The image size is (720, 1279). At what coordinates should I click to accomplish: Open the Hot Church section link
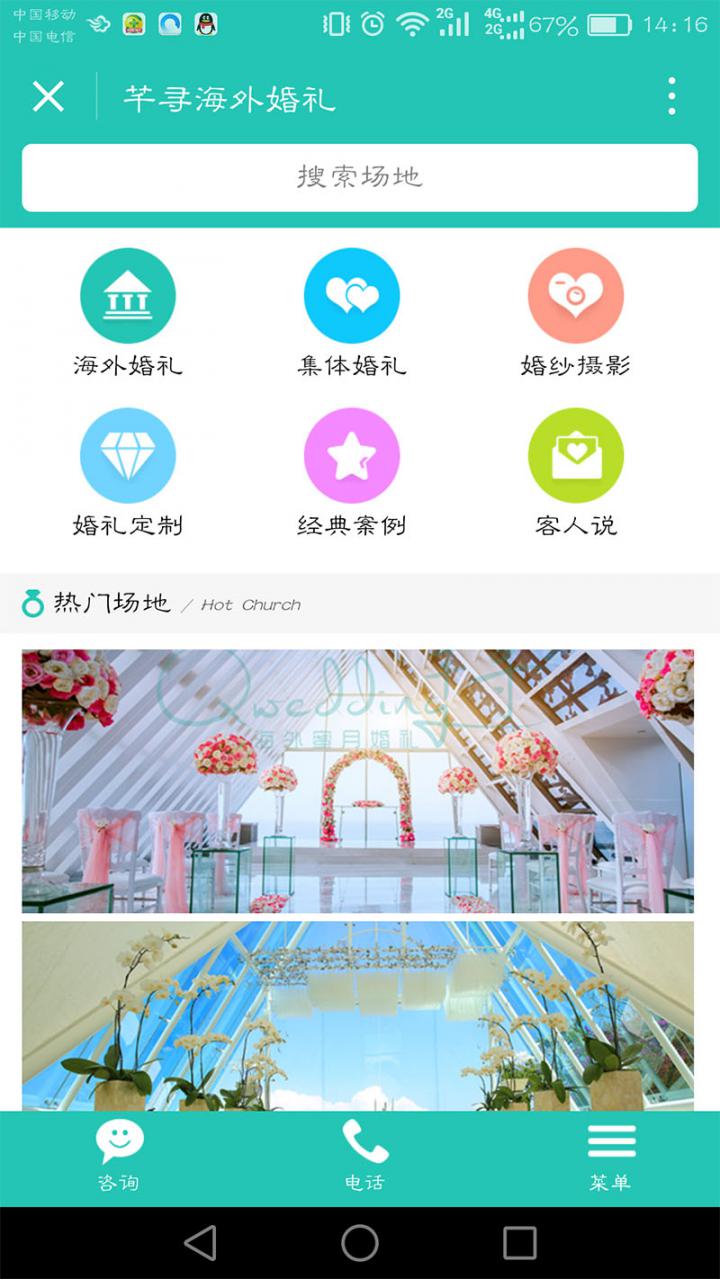tap(250, 604)
